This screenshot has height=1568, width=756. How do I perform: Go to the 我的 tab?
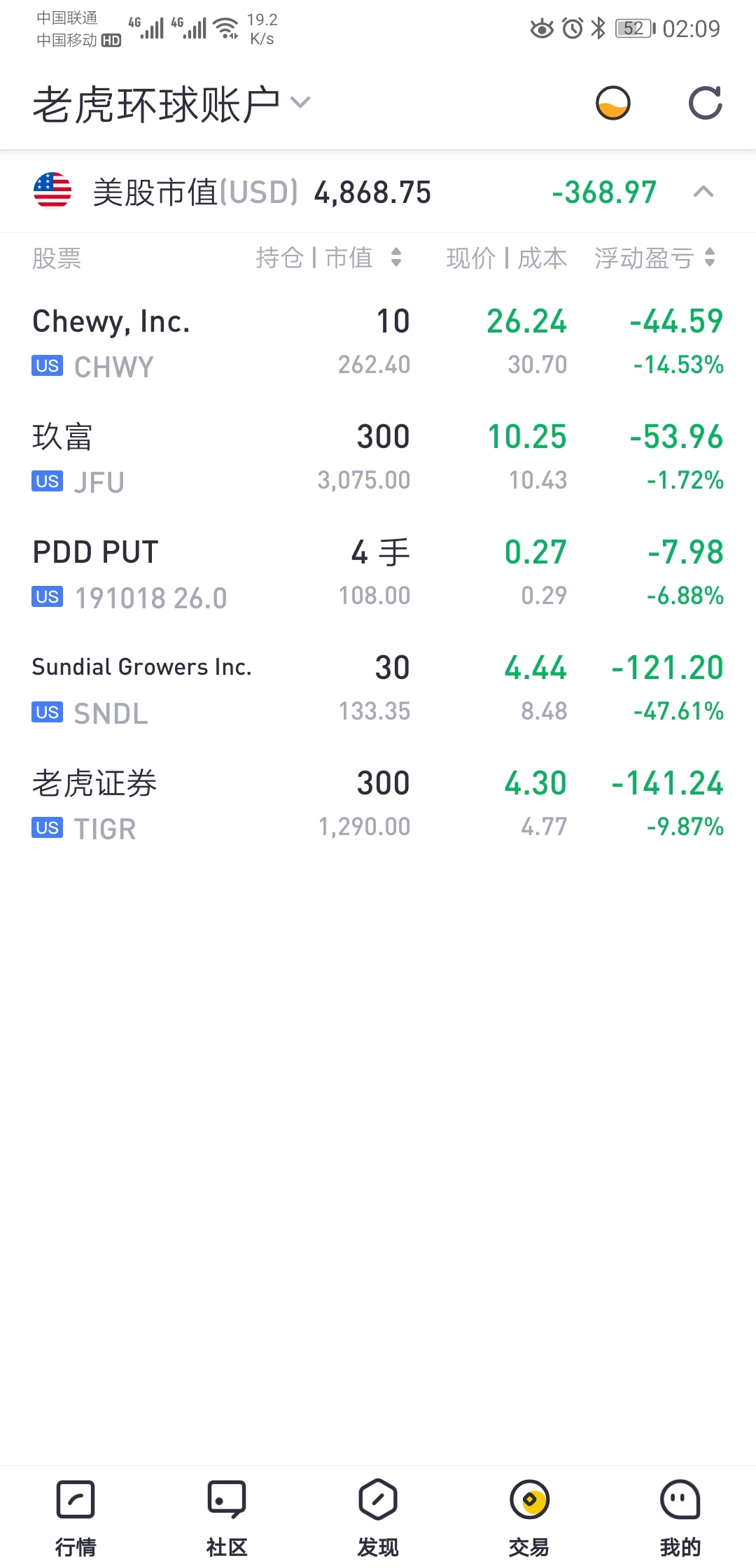pos(680,1517)
